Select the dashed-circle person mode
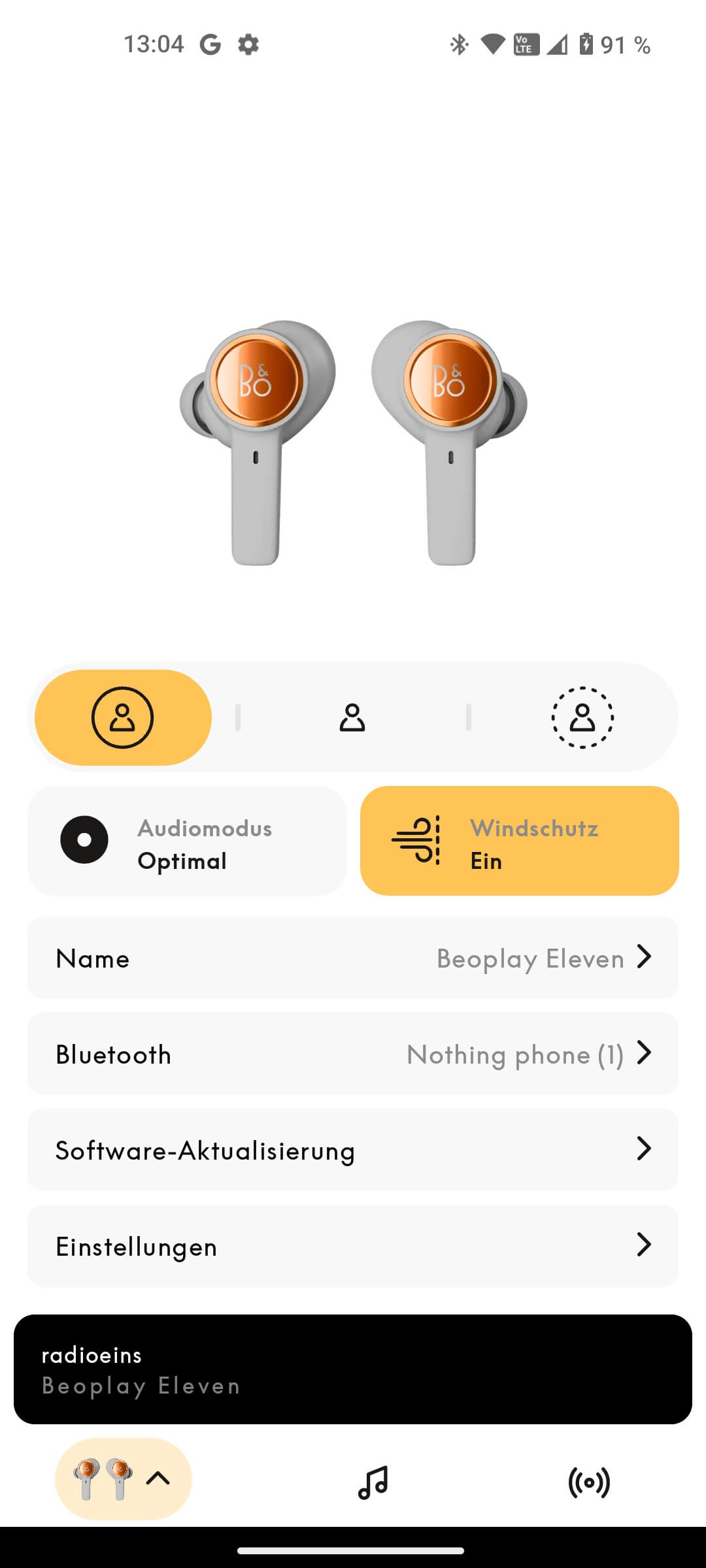This screenshot has height=1568, width=706. point(582,717)
